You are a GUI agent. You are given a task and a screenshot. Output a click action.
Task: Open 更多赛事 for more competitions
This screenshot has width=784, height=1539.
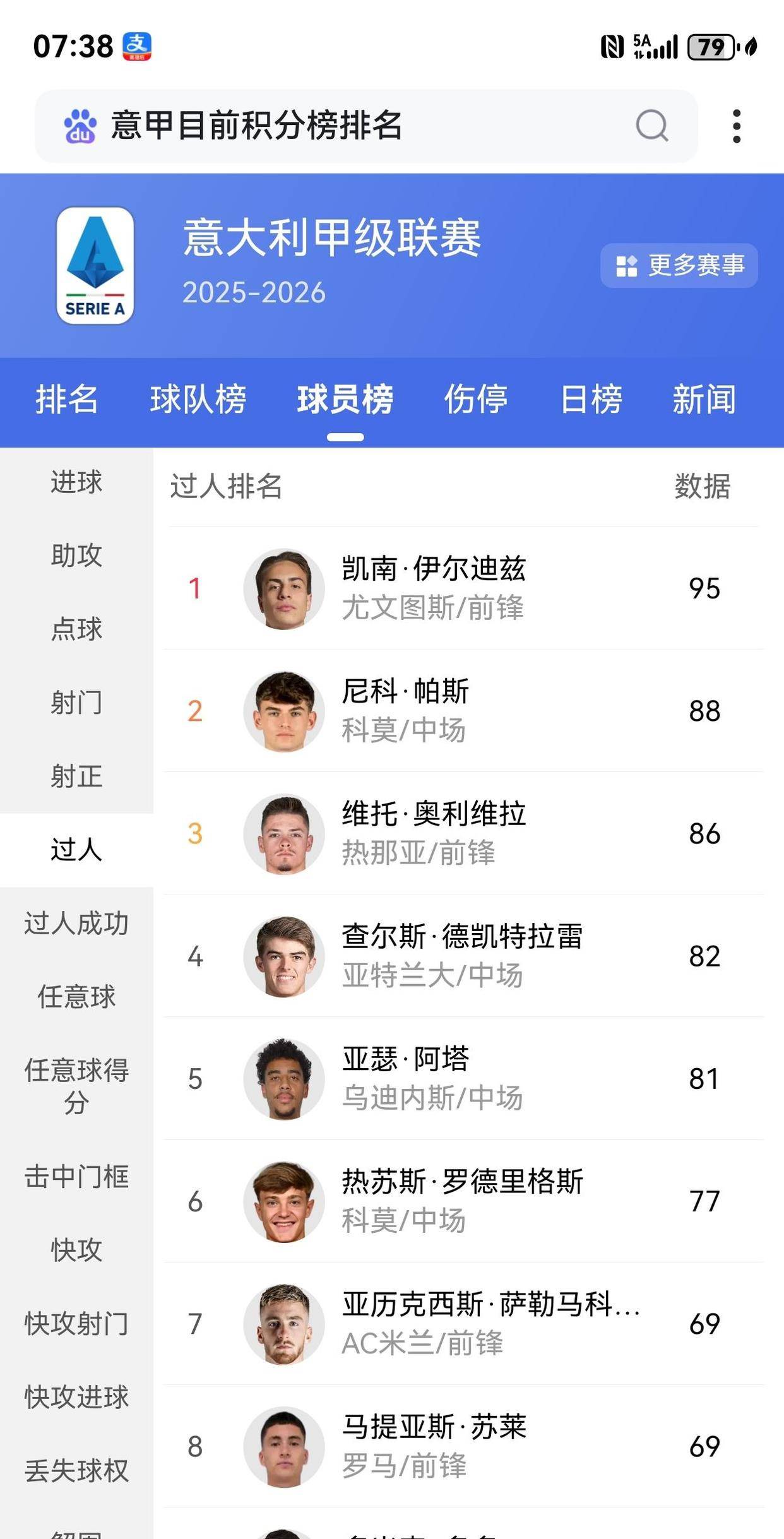point(679,266)
